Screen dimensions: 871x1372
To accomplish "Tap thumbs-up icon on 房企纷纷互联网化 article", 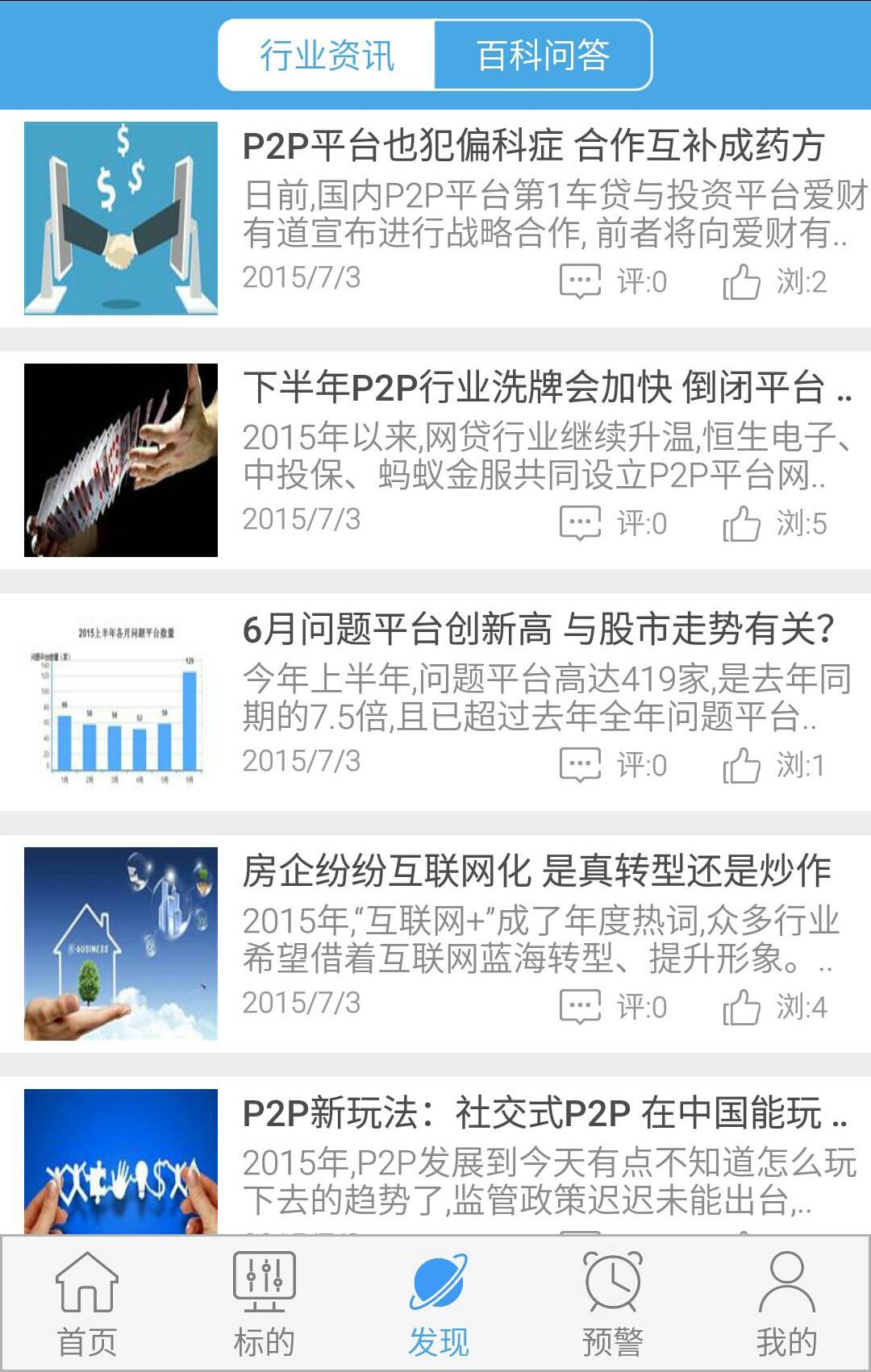I will tap(742, 1007).
